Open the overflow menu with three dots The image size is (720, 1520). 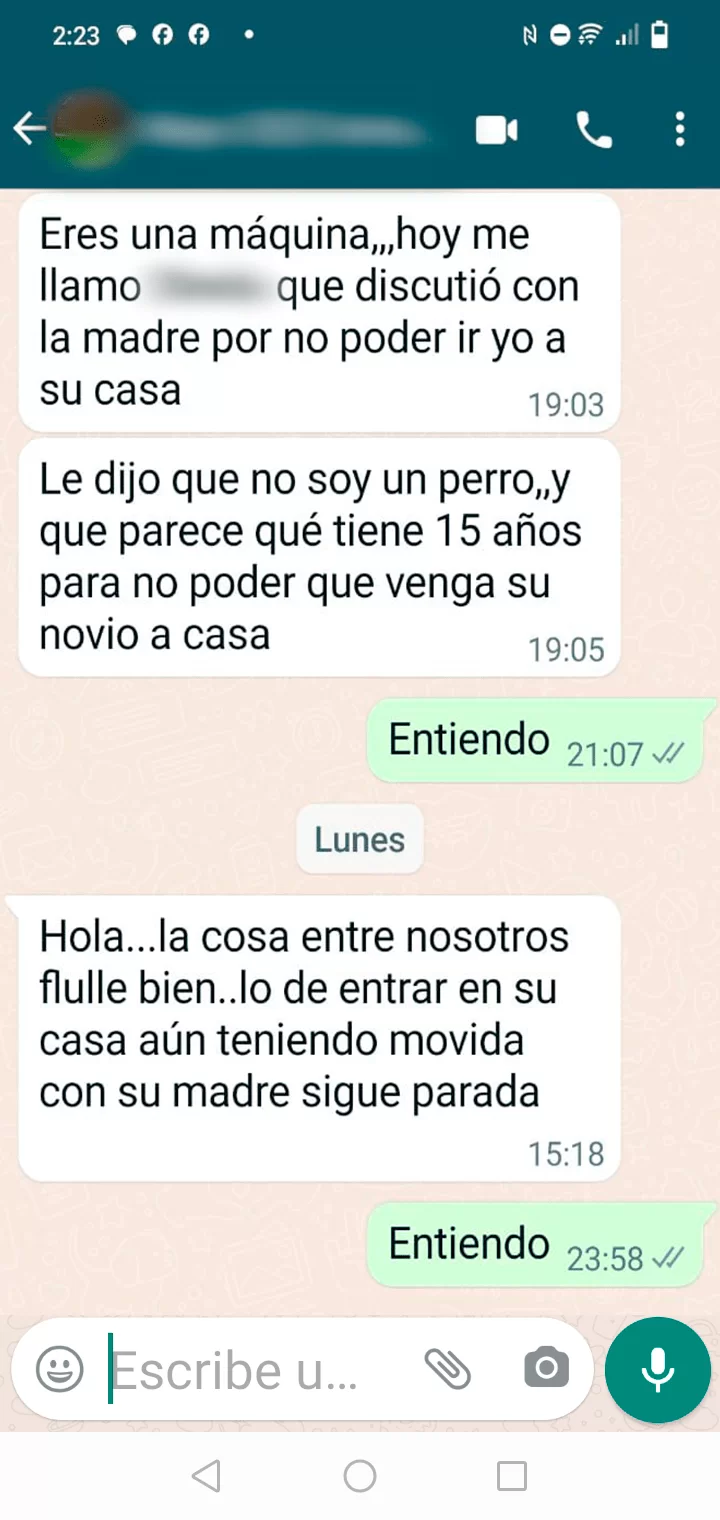[x=680, y=130]
